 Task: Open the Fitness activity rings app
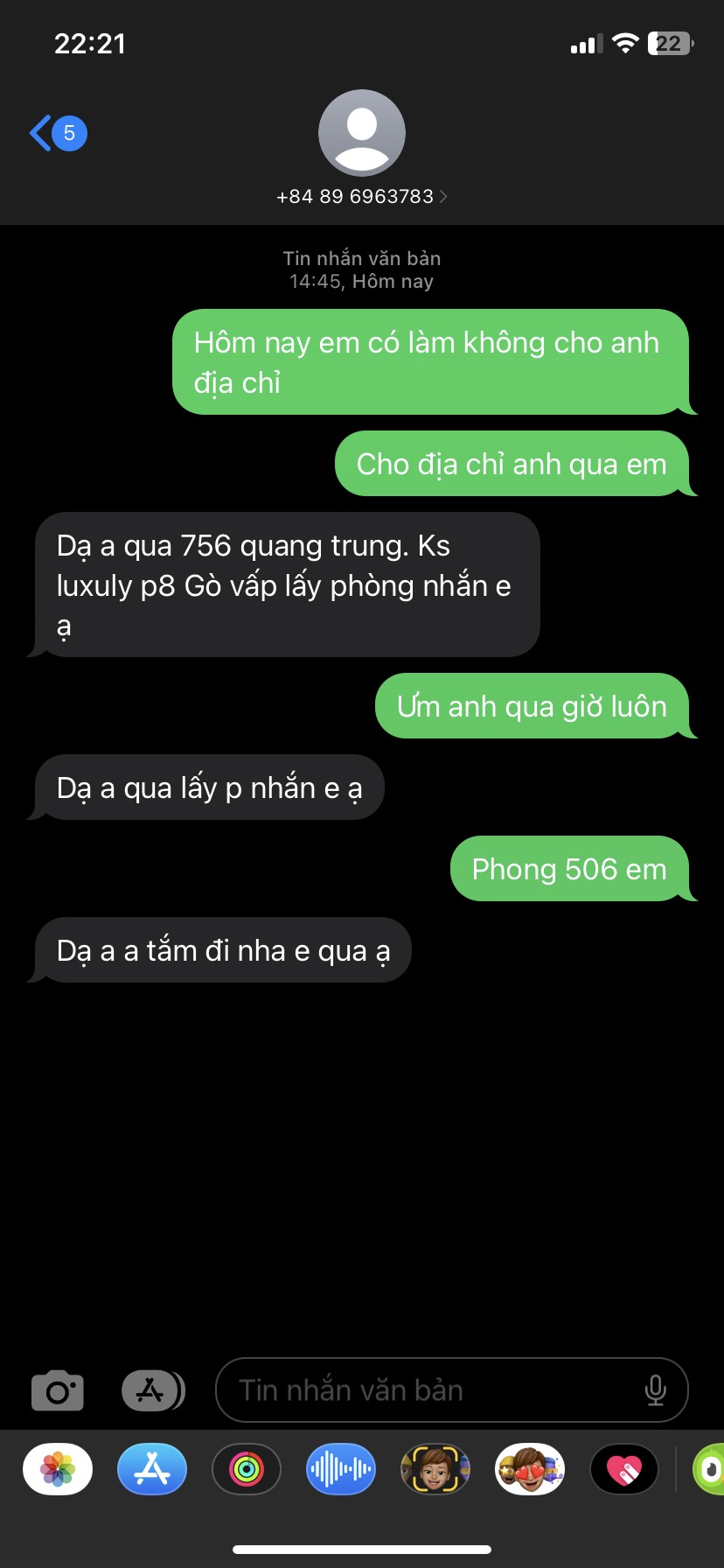[247, 1469]
